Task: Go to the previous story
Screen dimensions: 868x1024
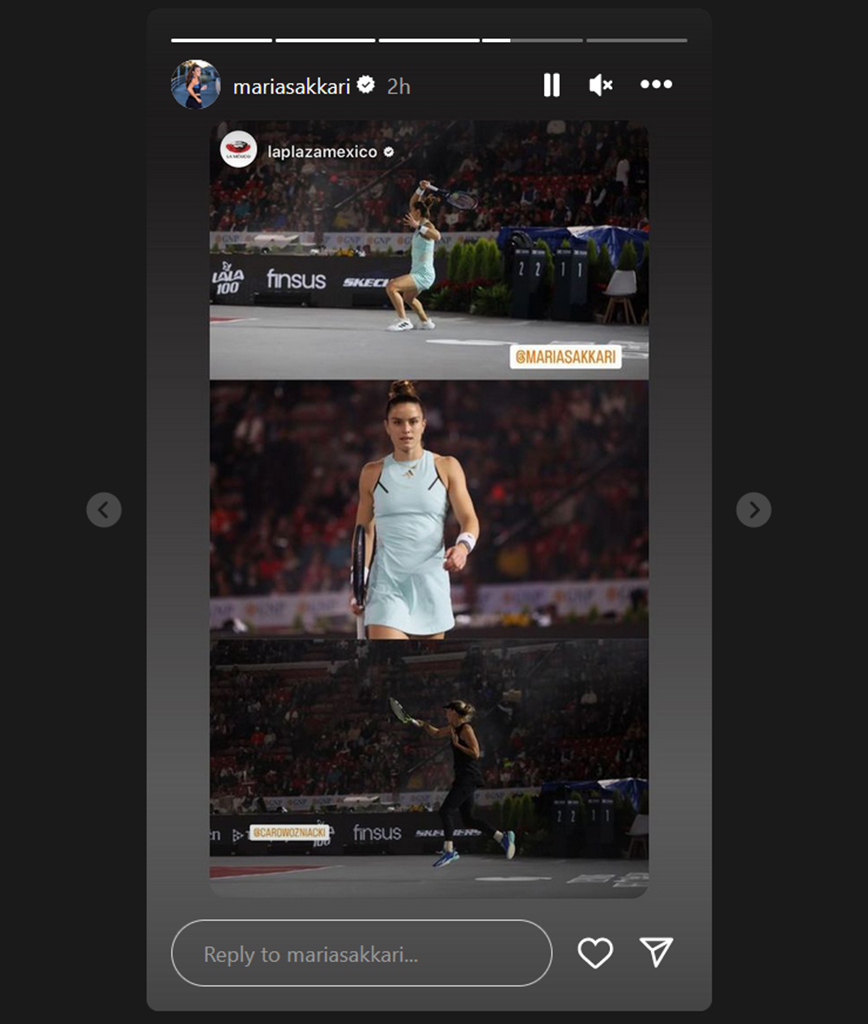Action: 104,510
